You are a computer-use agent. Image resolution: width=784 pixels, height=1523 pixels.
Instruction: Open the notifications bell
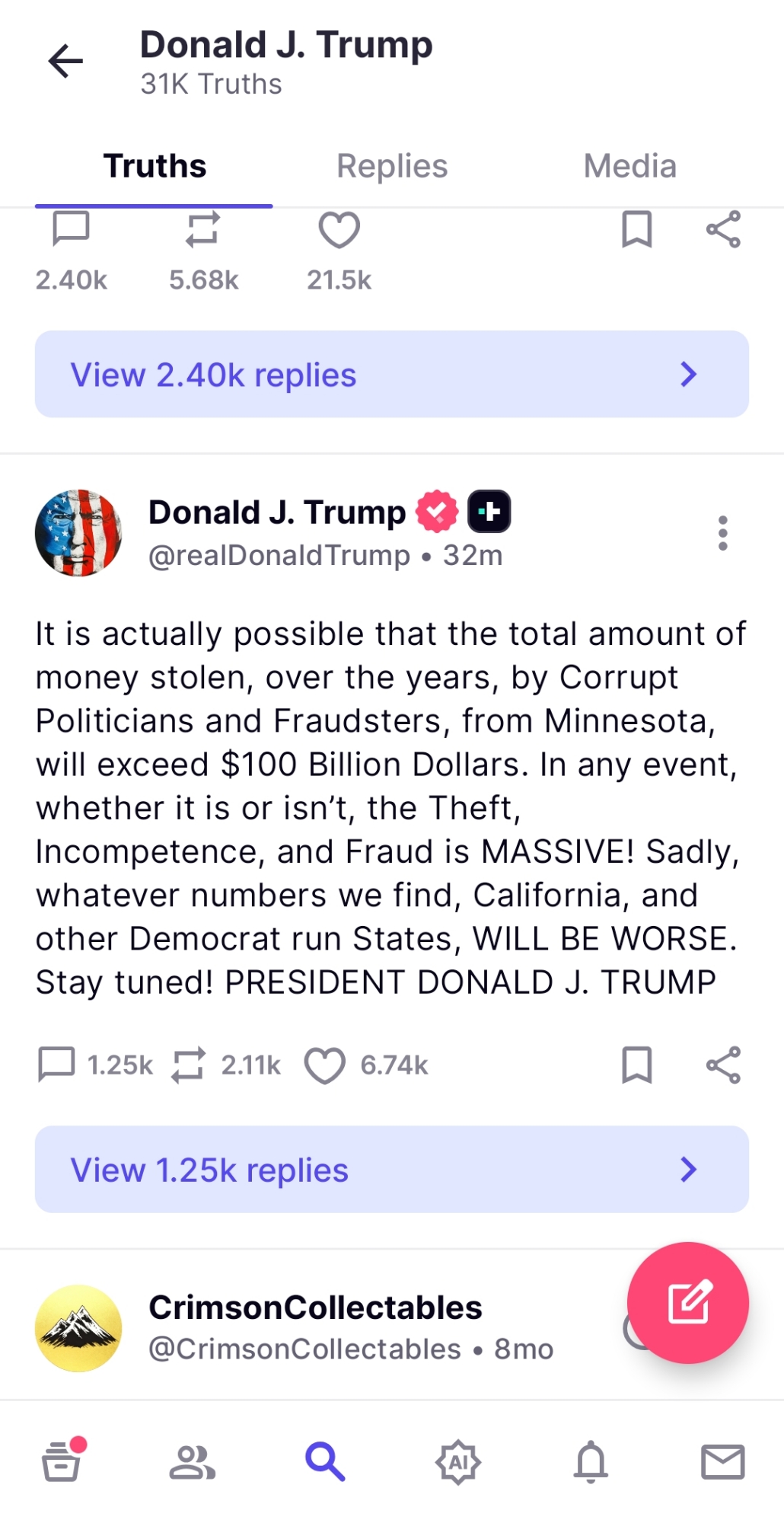[590, 1462]
